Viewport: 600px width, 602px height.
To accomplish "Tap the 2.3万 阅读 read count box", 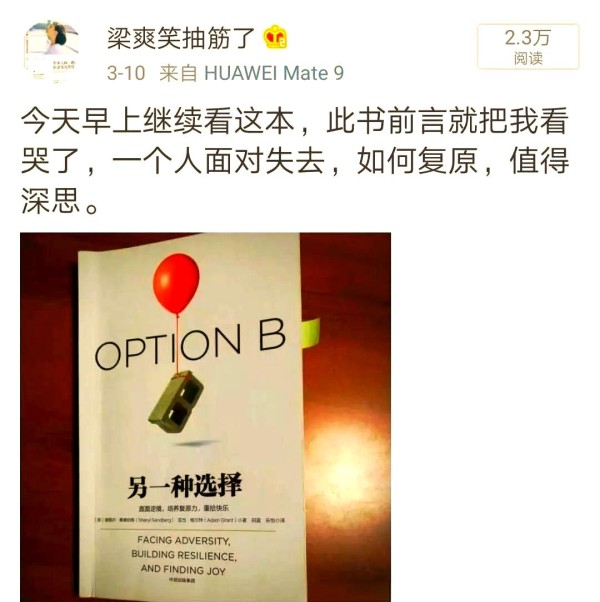I will [x=528, y=47].
